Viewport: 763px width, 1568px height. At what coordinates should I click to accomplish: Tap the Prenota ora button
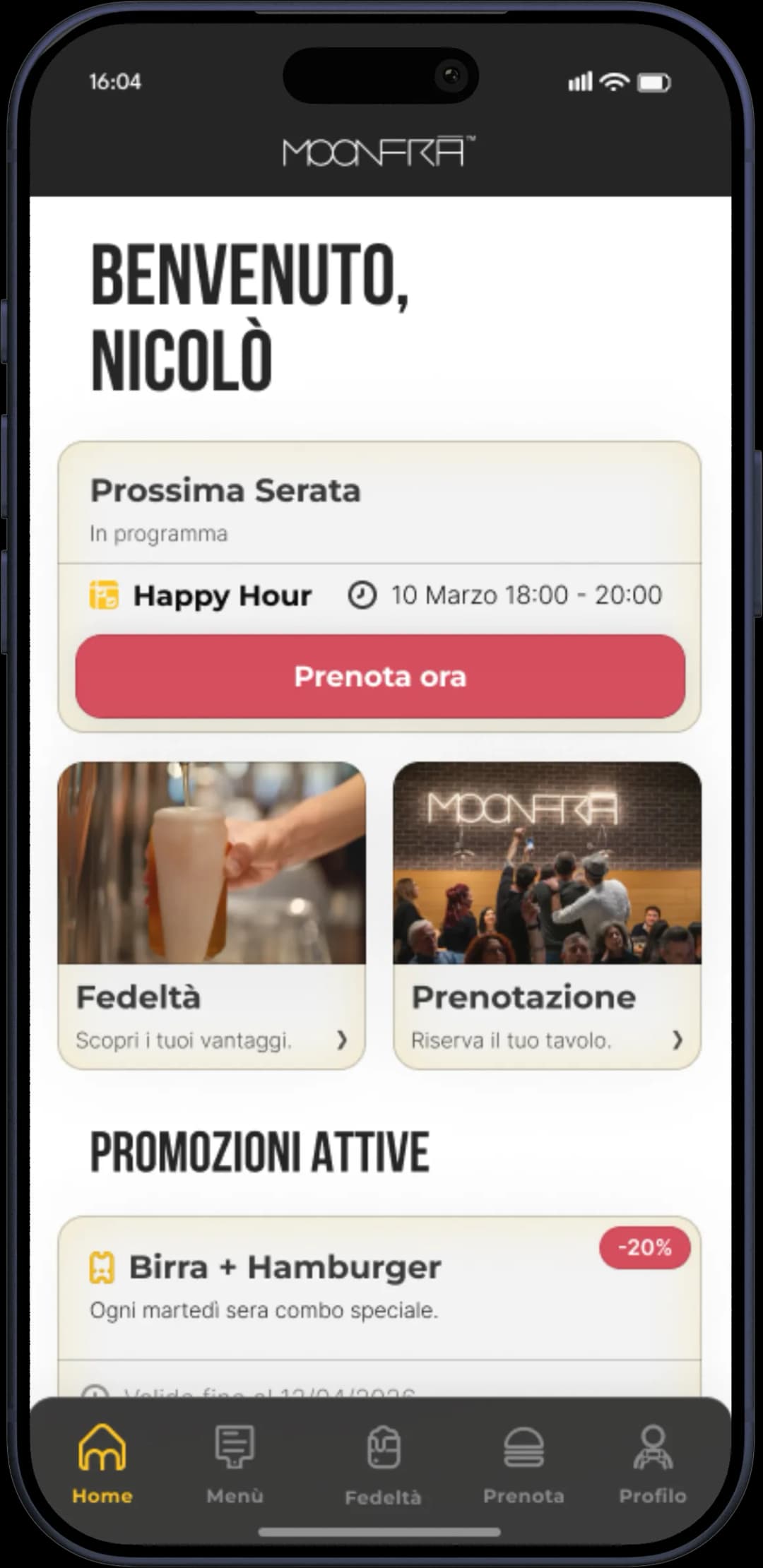[x=380, y=676]
